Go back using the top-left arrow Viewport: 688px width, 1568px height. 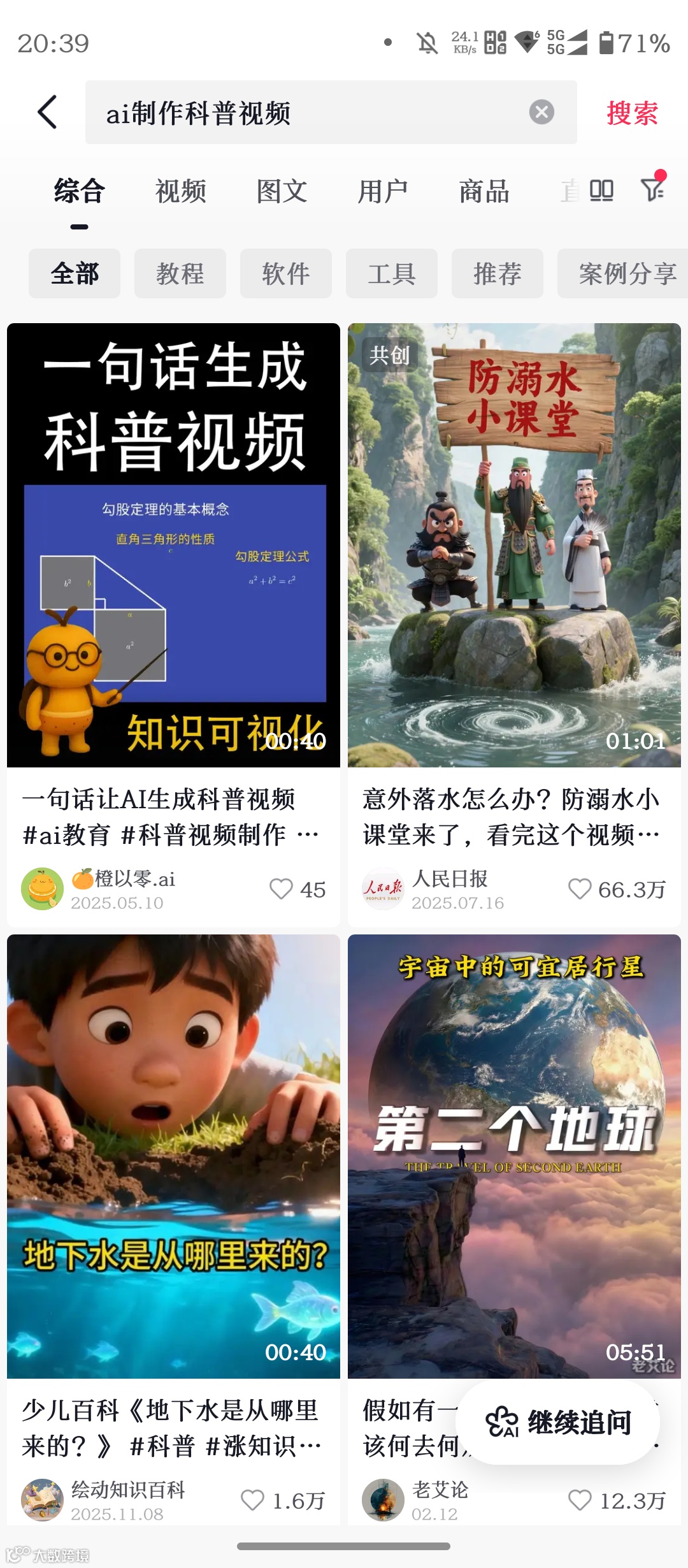[48, 112]
